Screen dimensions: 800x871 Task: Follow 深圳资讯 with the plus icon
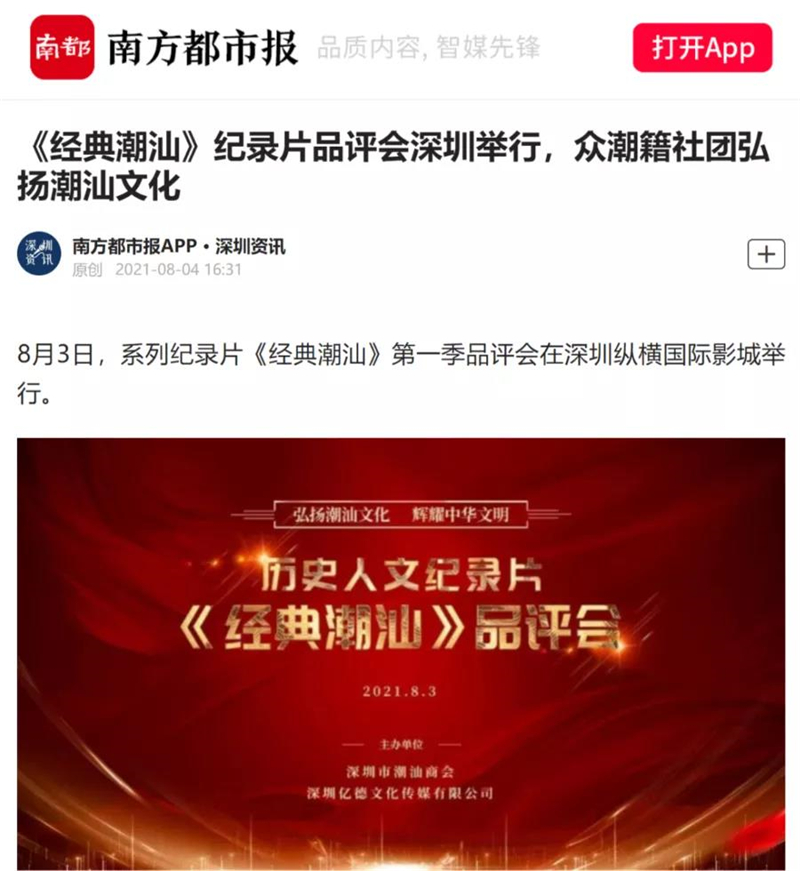(x=766, y=255)
